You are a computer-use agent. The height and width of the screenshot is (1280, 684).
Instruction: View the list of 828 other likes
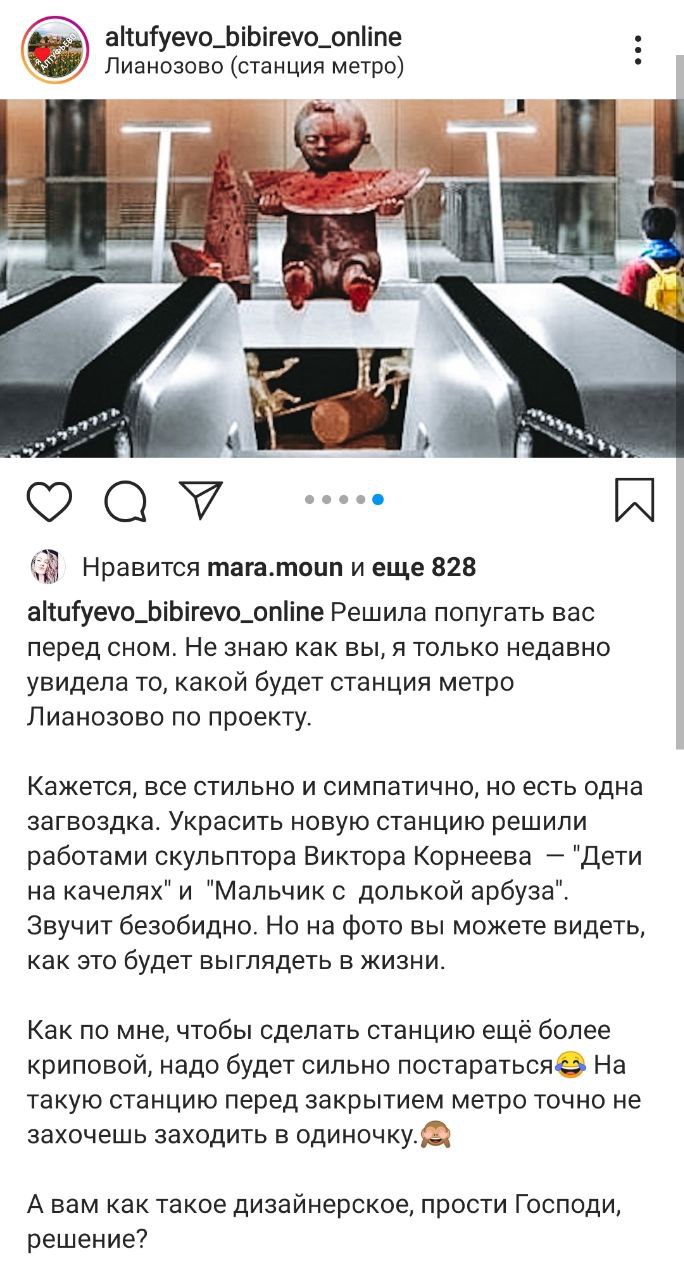point(424,568)
